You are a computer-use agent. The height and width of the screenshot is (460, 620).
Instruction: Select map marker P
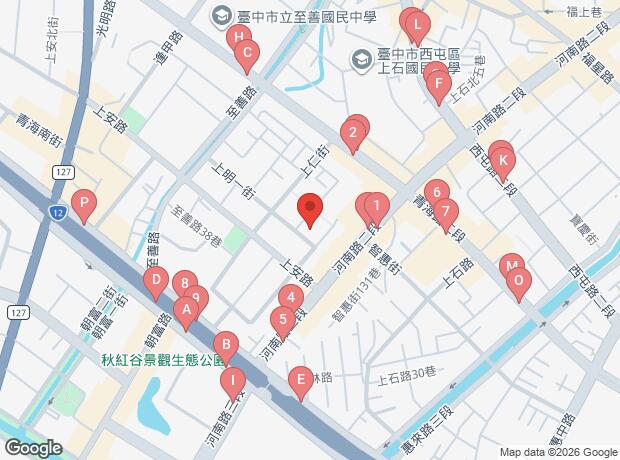coord(84,207)
